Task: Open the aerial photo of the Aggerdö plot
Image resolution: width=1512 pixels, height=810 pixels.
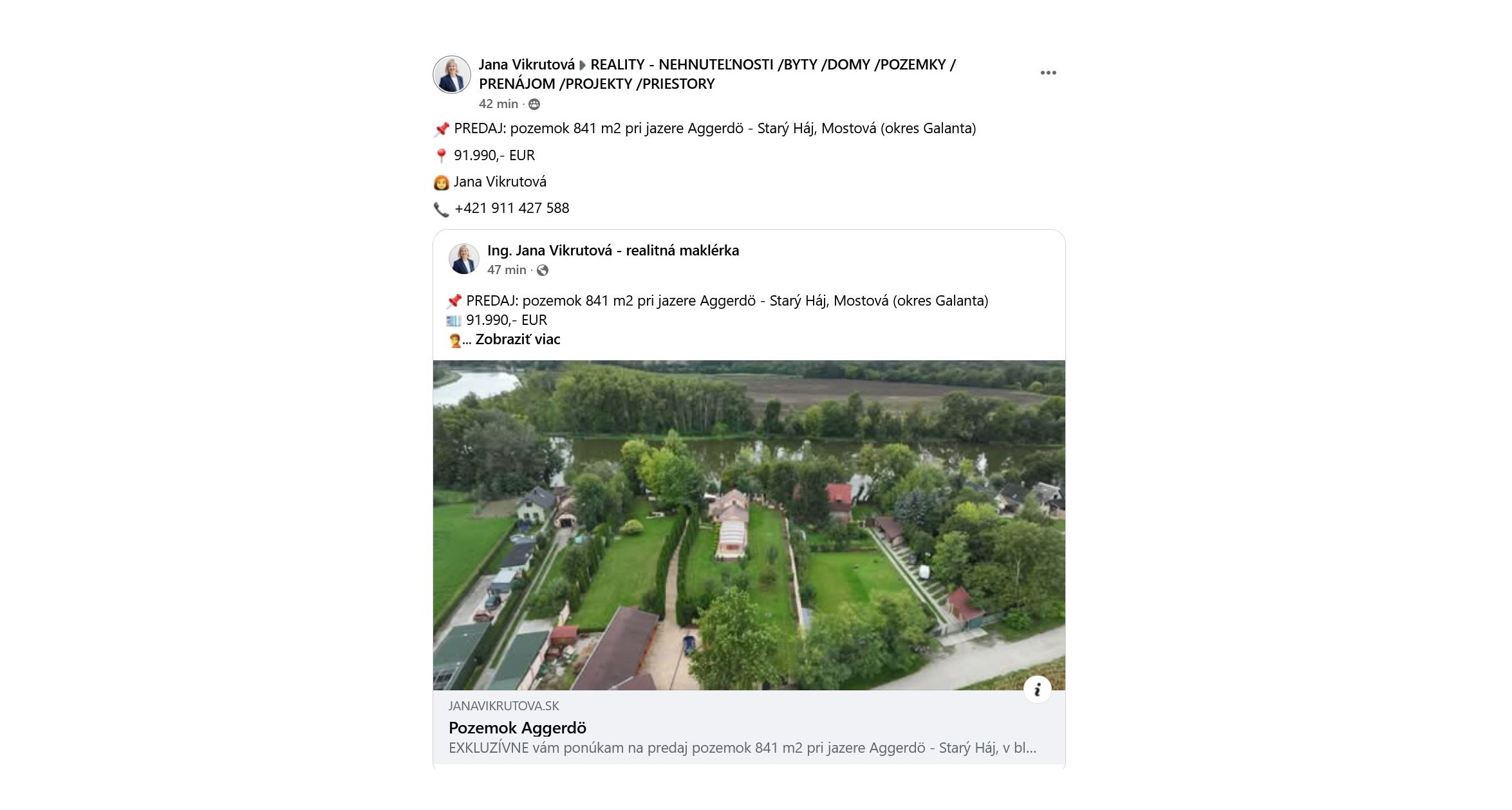Action: point(749,524)
